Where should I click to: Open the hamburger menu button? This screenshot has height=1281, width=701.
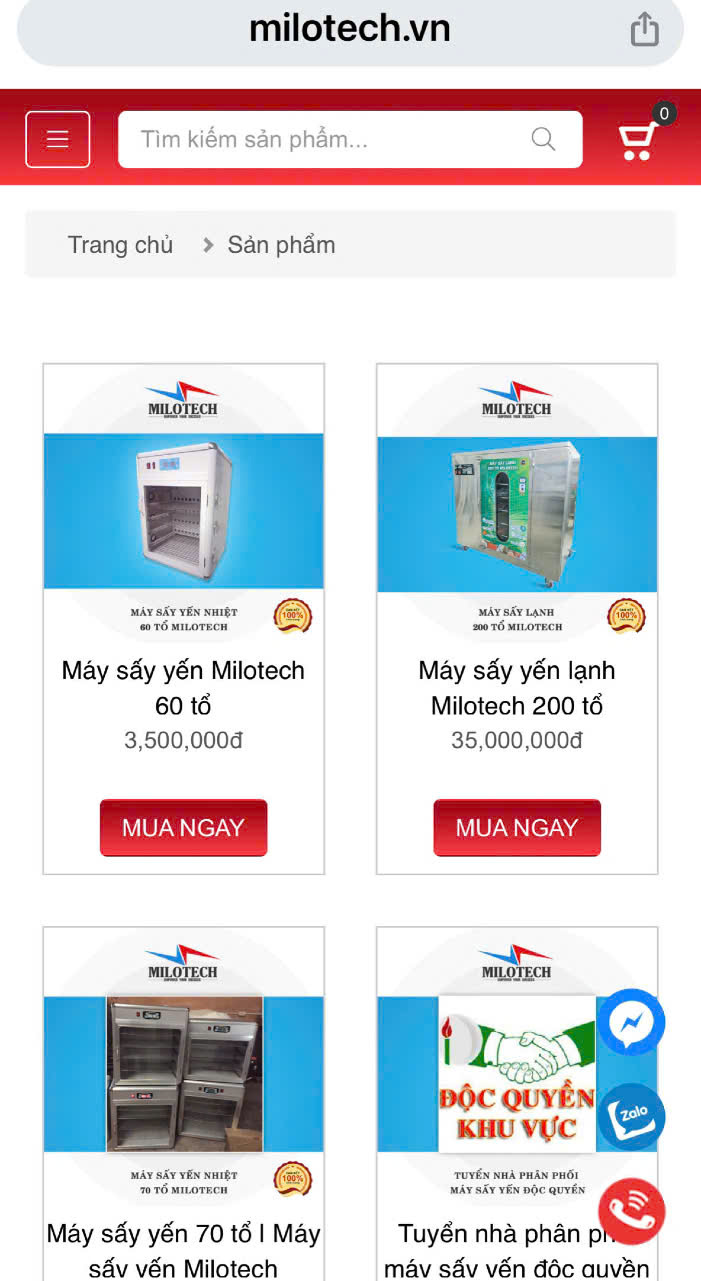[58, 139]
